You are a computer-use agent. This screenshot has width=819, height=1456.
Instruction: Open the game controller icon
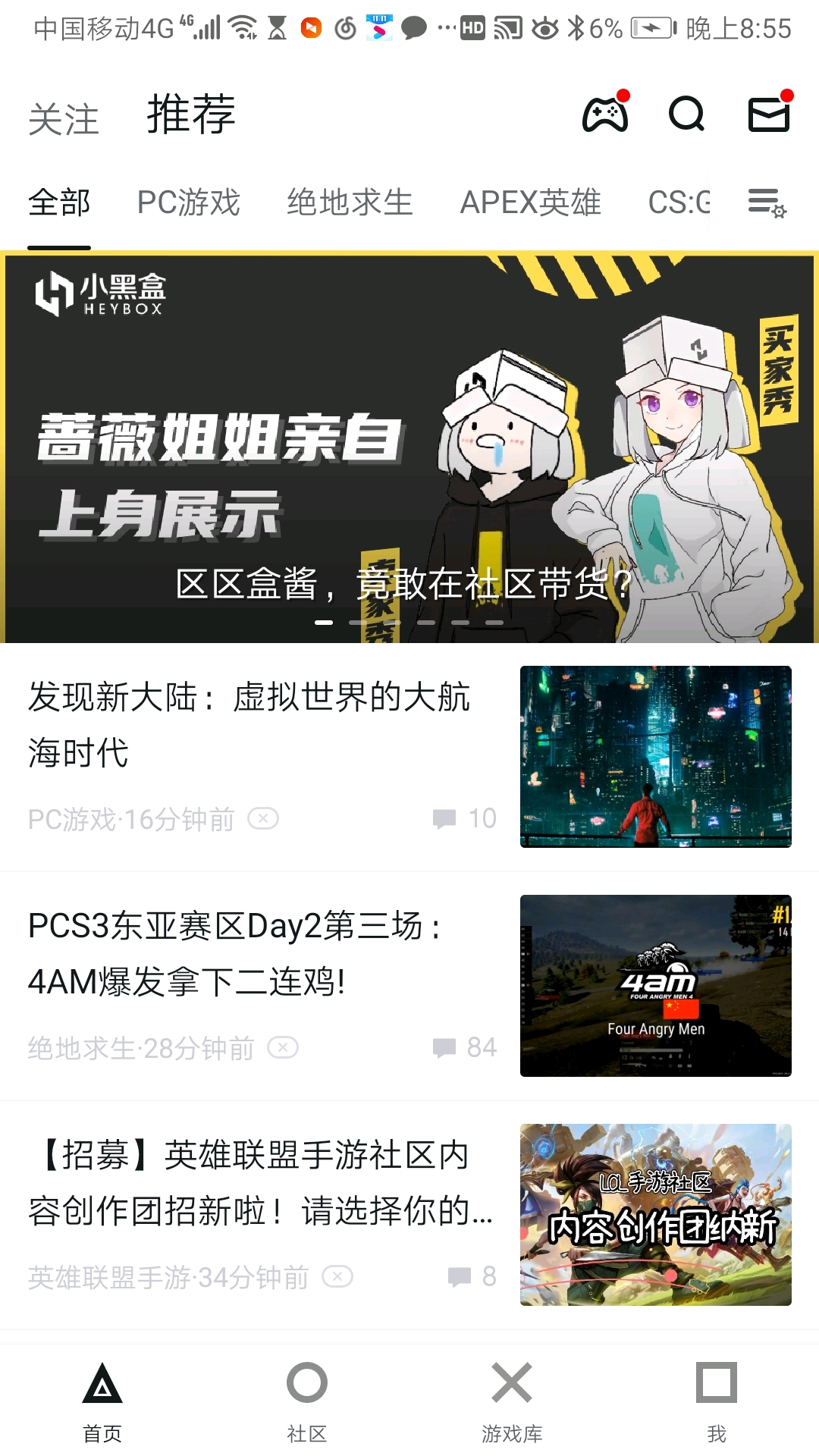[604, 115]
